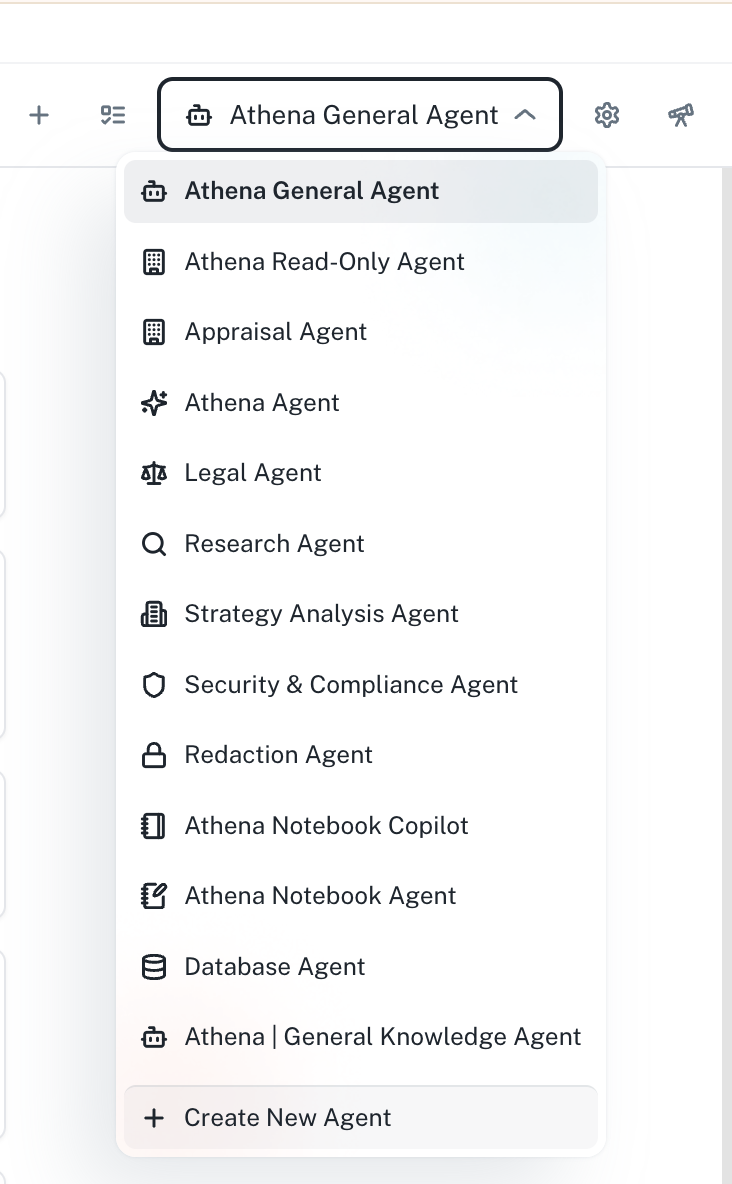The image size is (732, 1184).
Task: Select the Research Agent
Action: [x=274, y=544]
